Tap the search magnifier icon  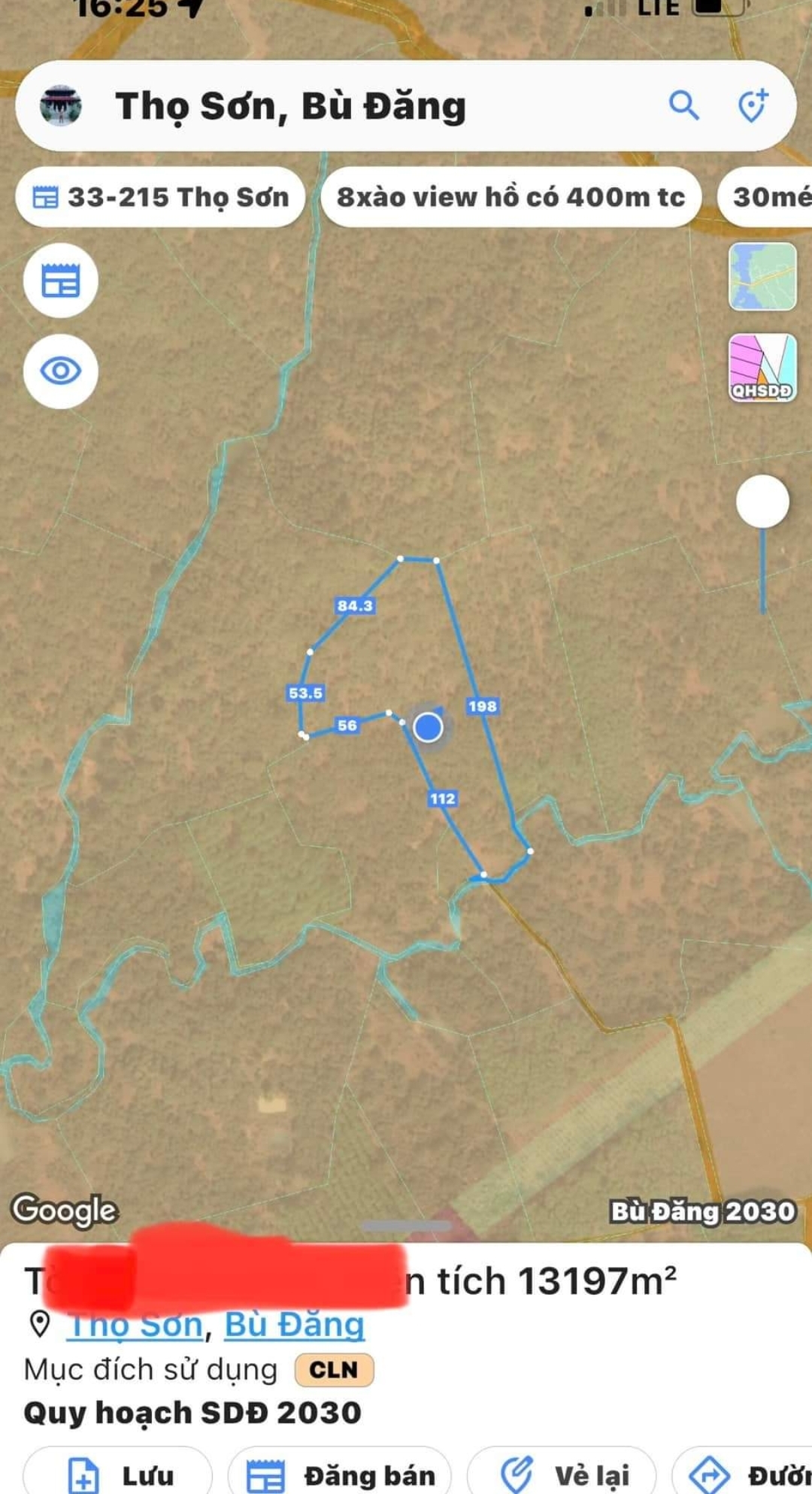click(x=683, y=105)
